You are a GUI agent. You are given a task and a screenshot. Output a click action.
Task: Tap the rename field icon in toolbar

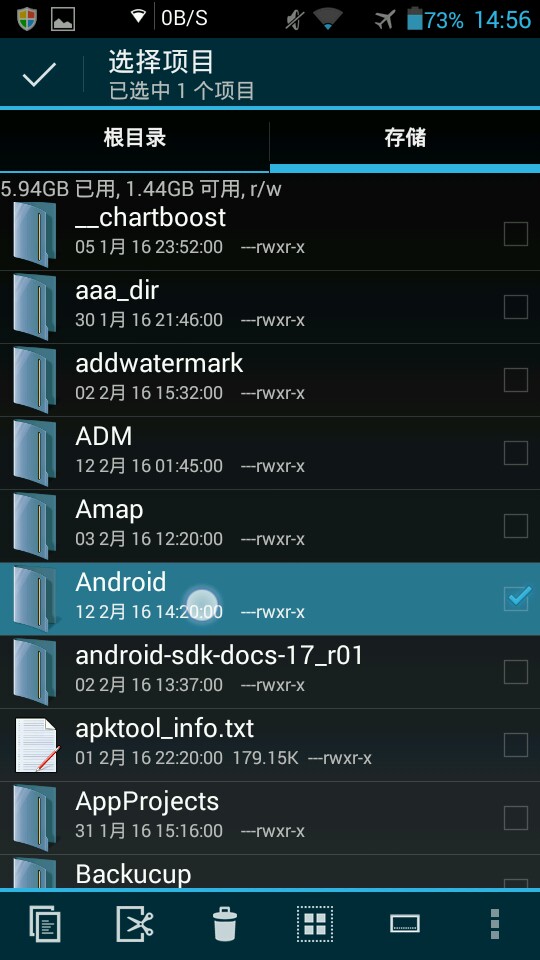(405, 923)
